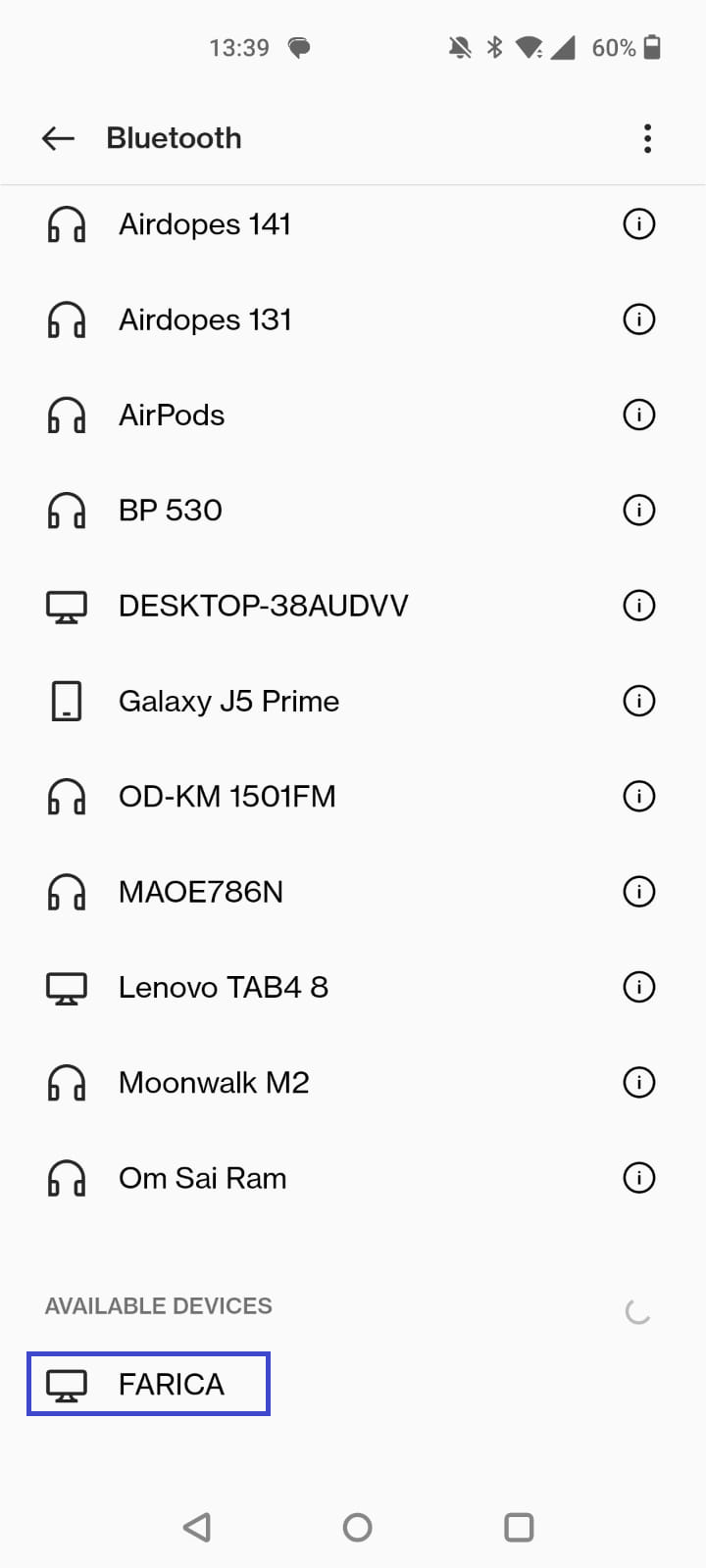Show details for BP 530
Image resolution: width=706 pixels, height=1568 pixels.
[x=639, y=511]
